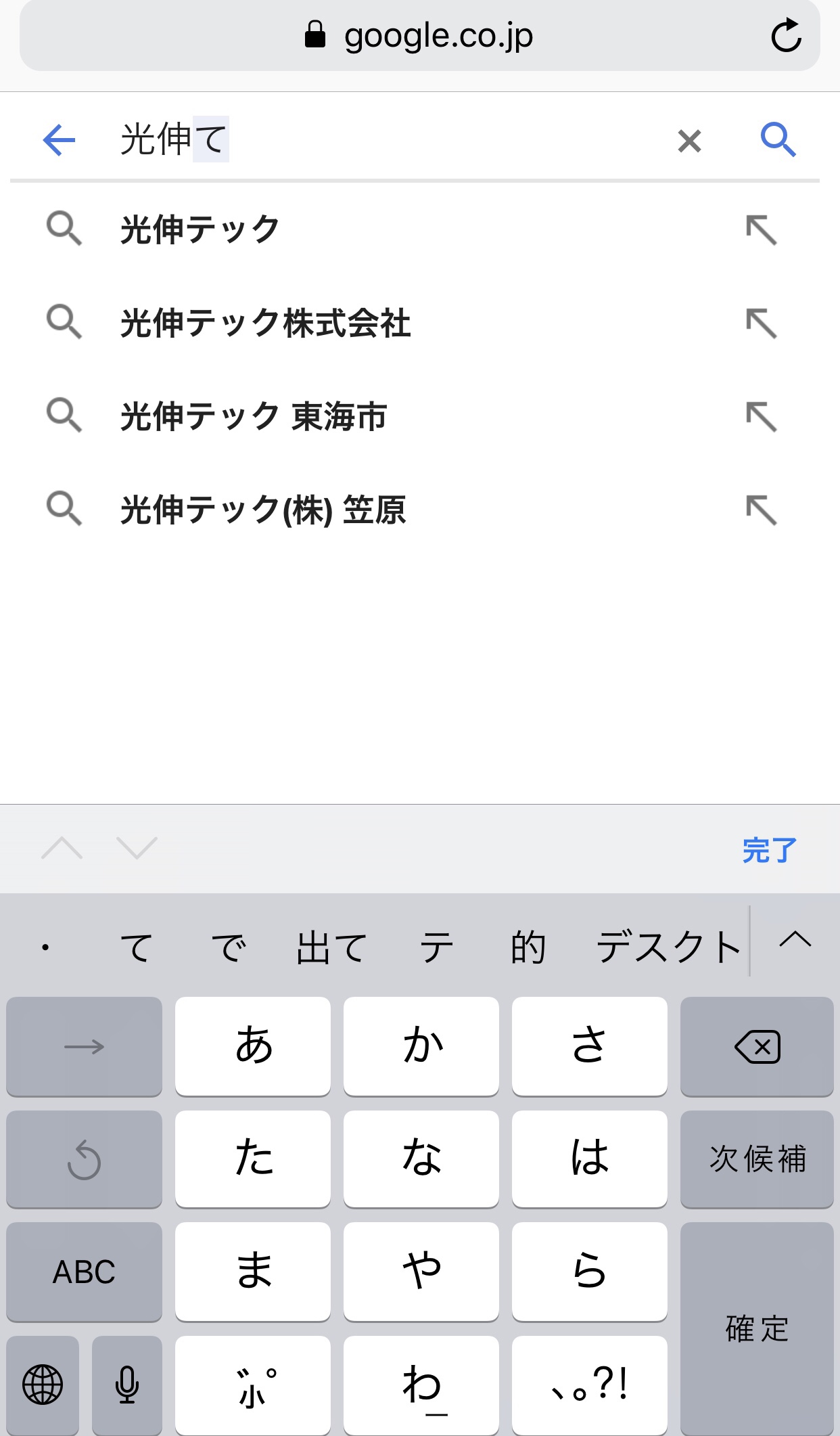Screen dimensions: 840x1436
Task: Reload the google.co.jp page
Action: coord(786,36)
